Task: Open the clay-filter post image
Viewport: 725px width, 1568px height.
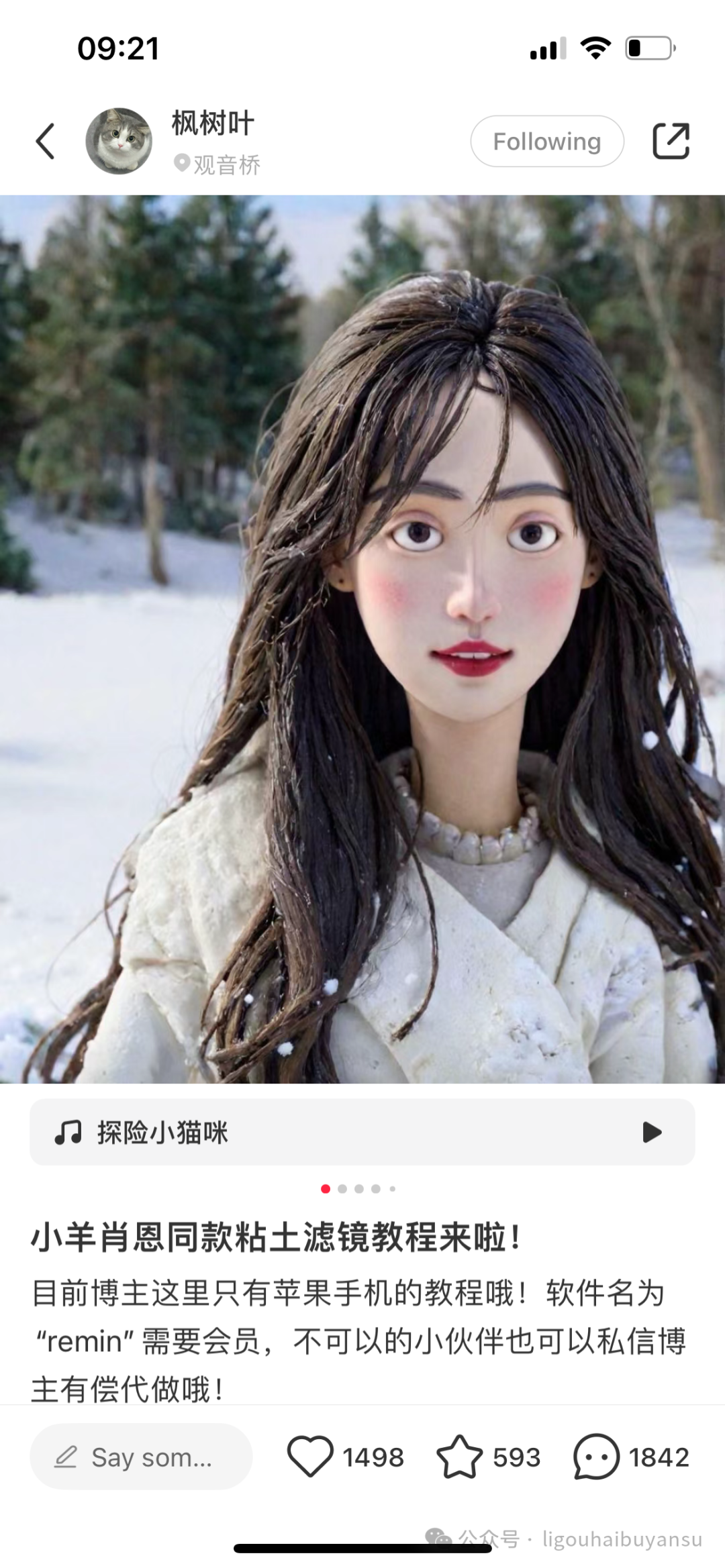Action: coord(362,639)
